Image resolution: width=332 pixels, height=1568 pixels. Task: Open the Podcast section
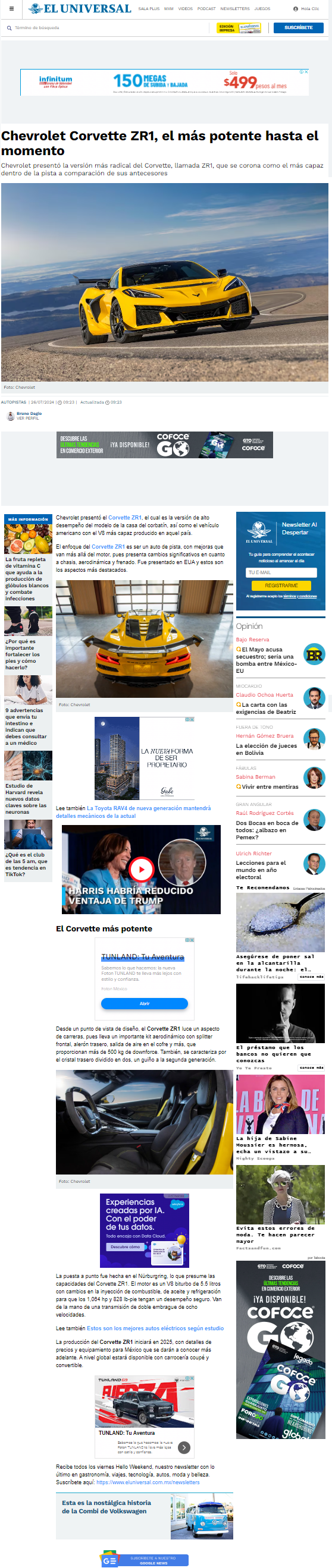[x=206, y=9]
